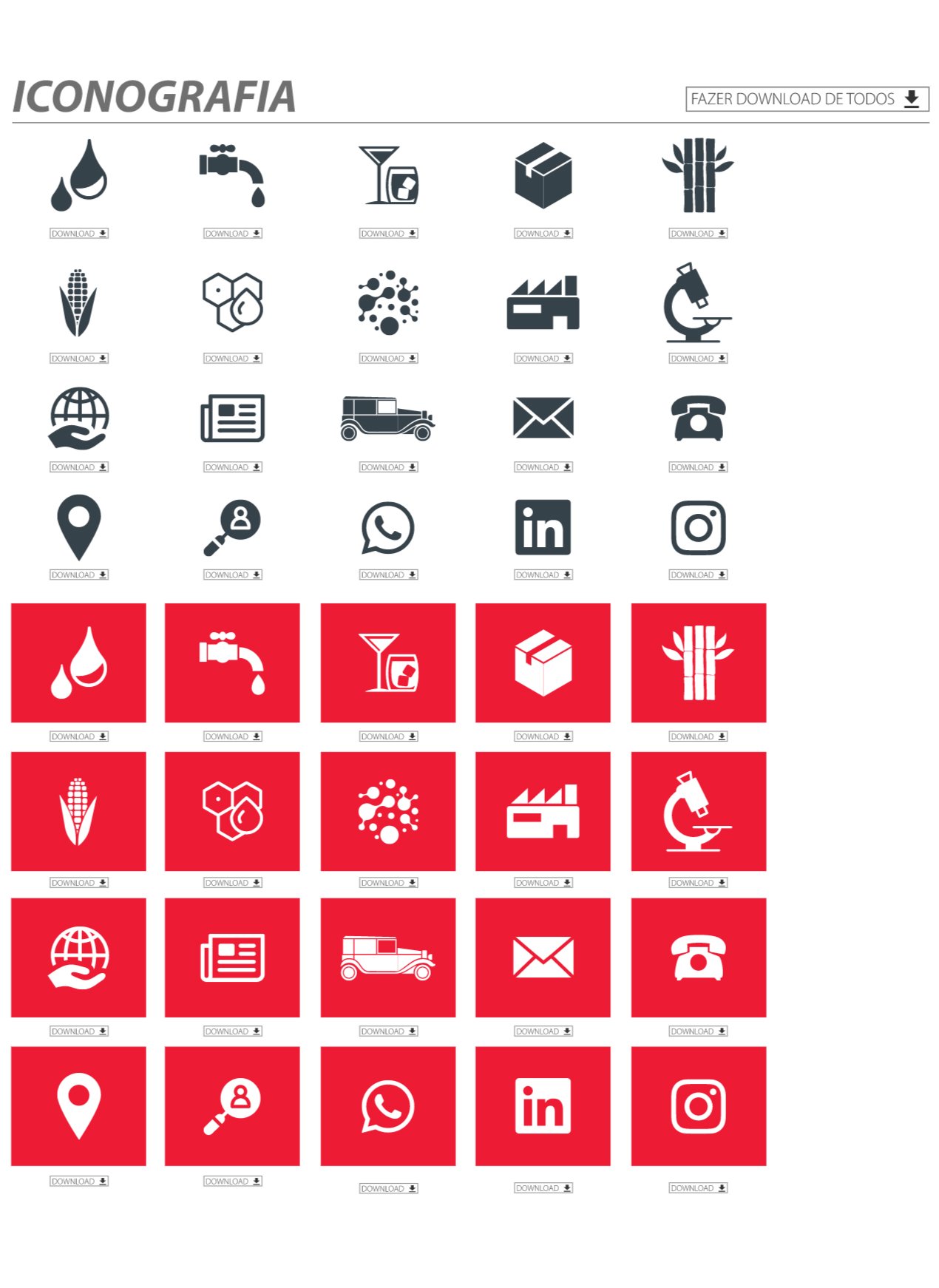
Task: Download the dark water drops icon
Action: (x=79, y=234)
